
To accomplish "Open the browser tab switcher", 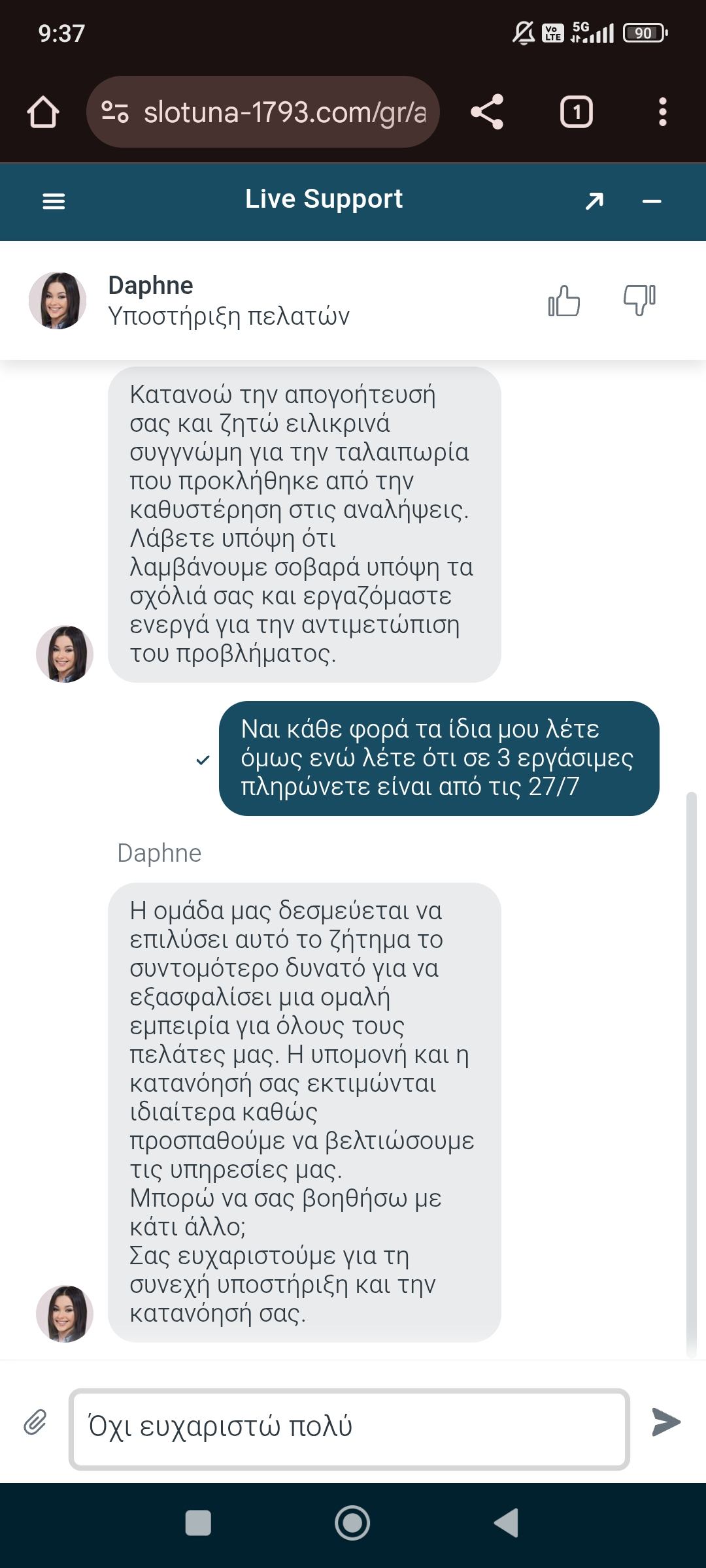I will click(x=576, y=112).
